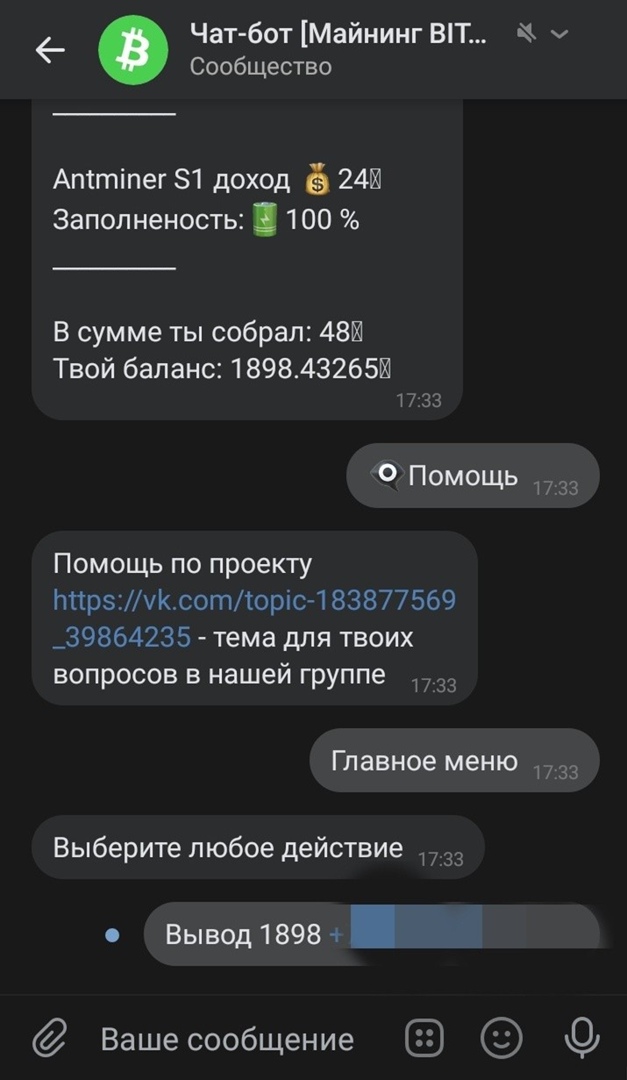The height and width of the screenshot is (1080, 627).
Task: Open the Чат-бот community avatar
Action: pos(132,50)
